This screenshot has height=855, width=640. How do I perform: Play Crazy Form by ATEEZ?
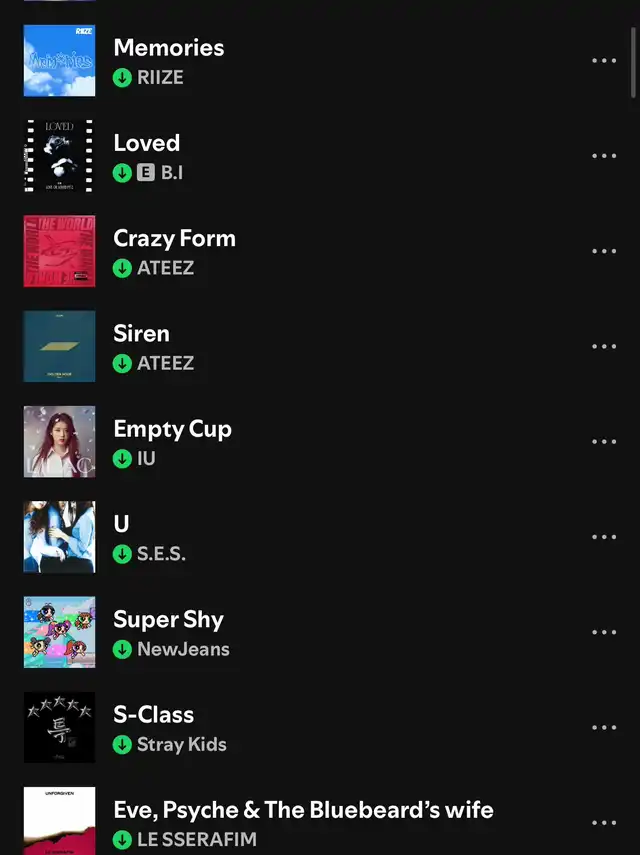174,238
